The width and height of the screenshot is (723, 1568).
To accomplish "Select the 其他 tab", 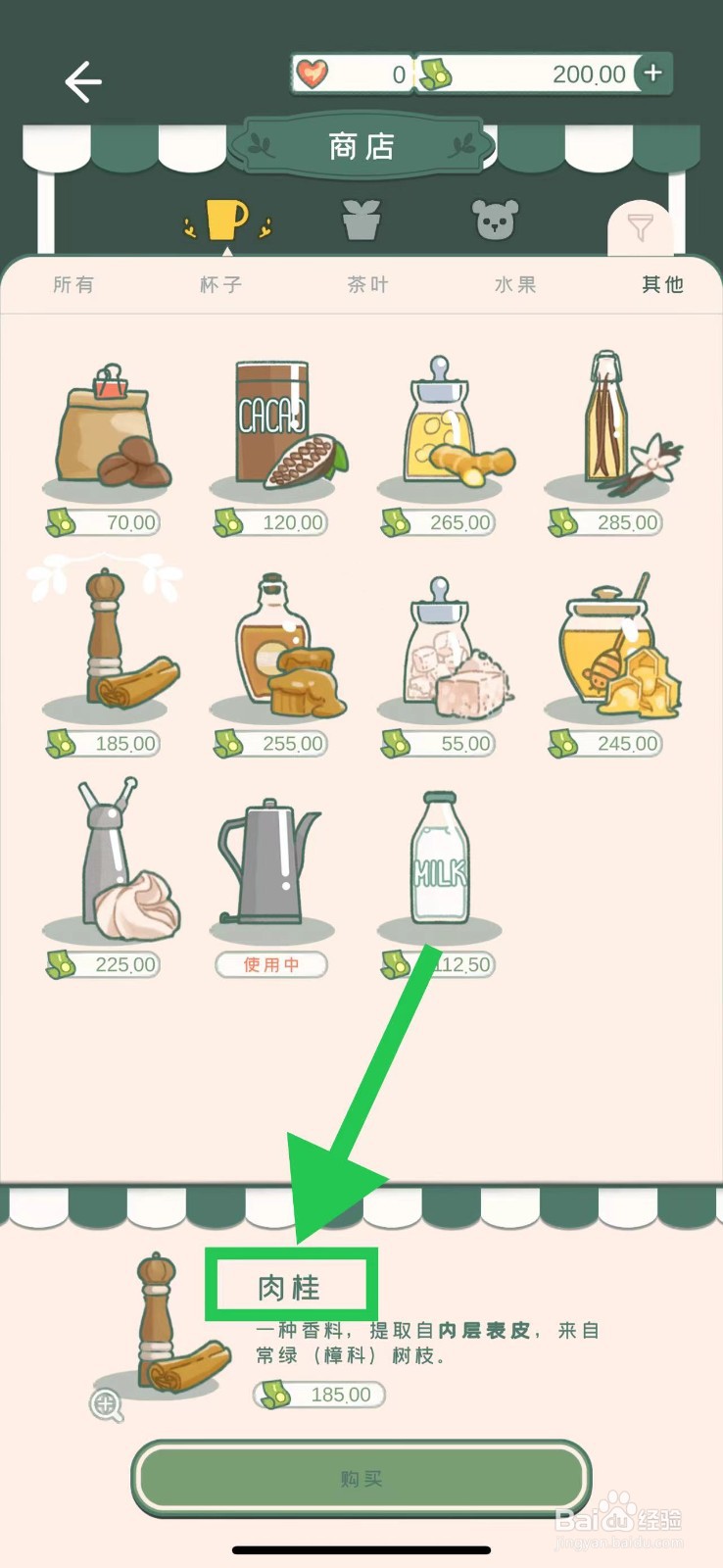I will pos(662,285).
